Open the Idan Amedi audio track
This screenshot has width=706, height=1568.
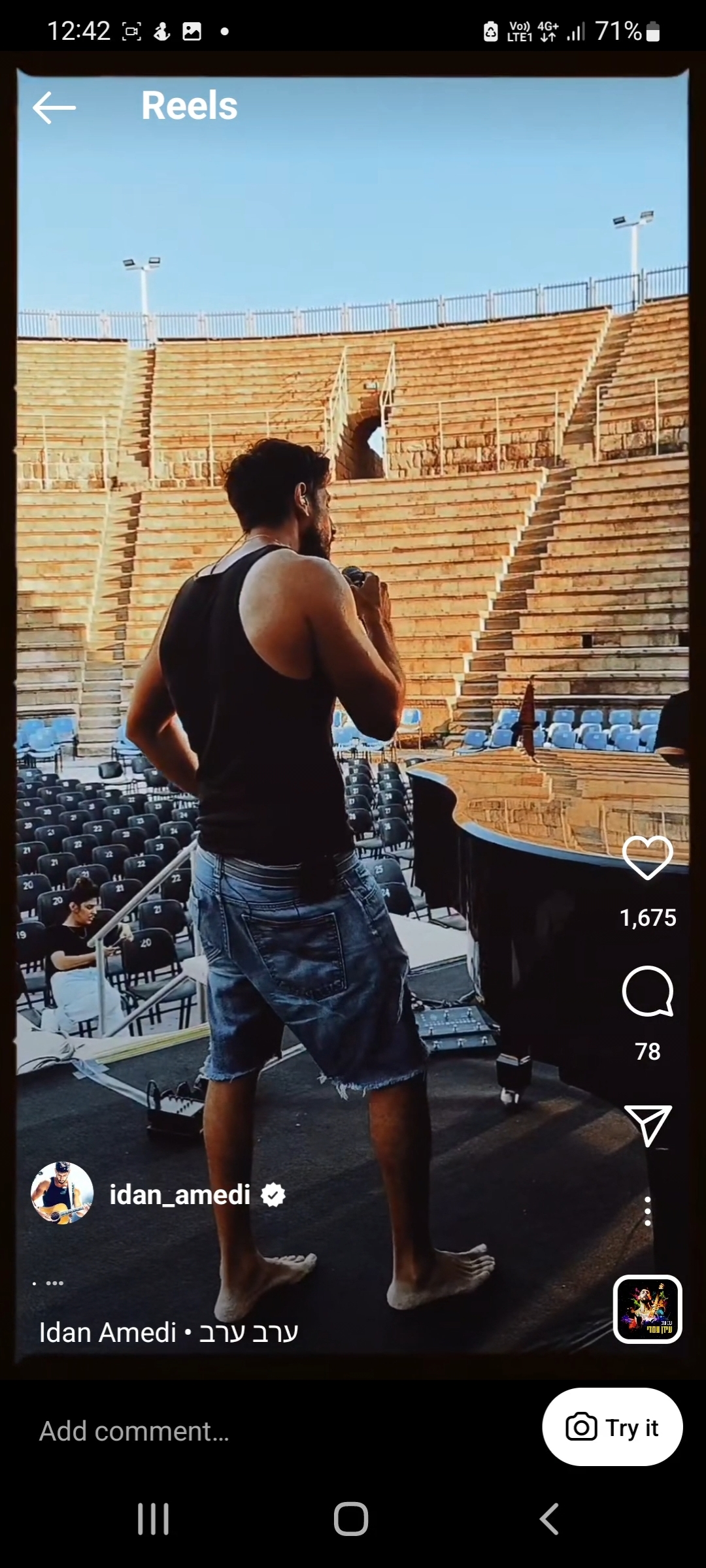[x=169, y=1332]
